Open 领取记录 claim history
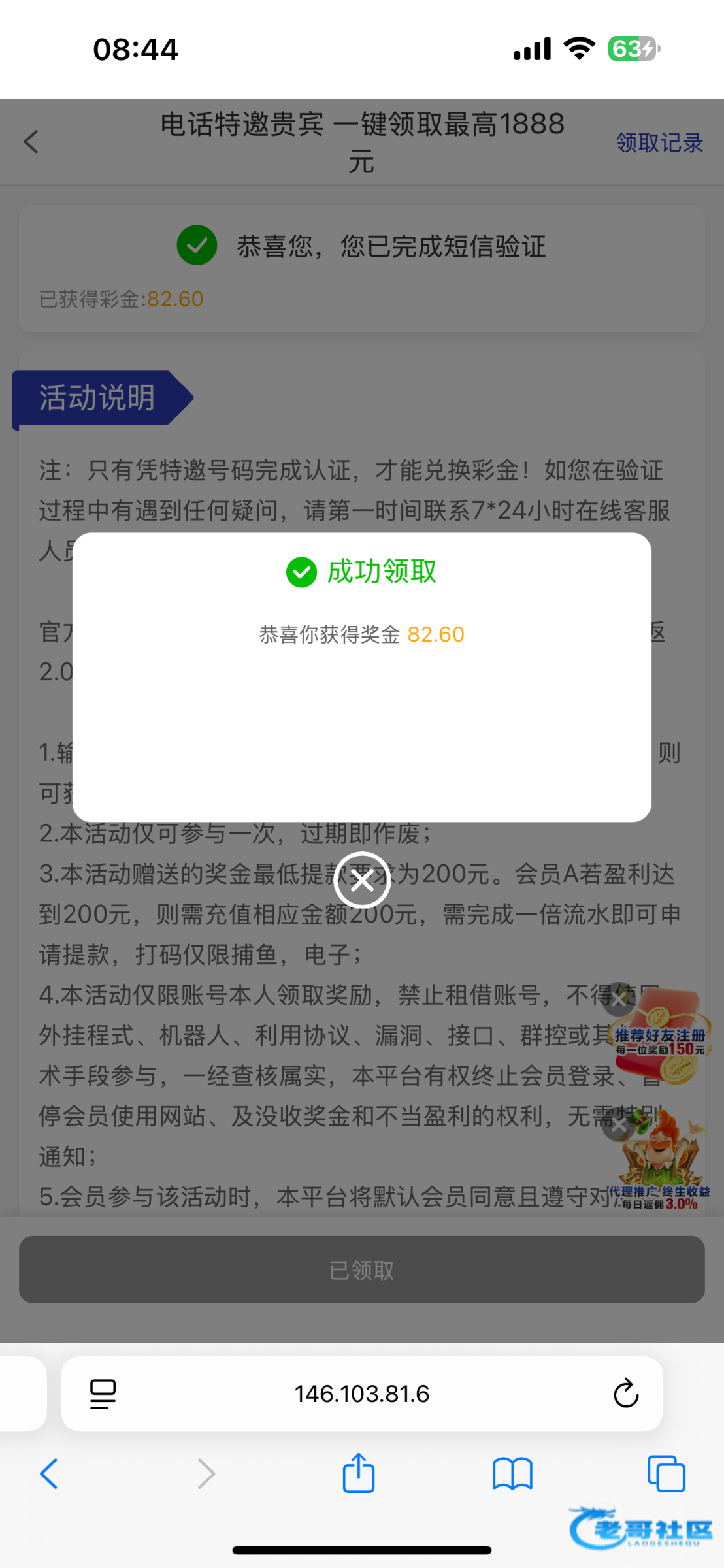 click(659, 142)
